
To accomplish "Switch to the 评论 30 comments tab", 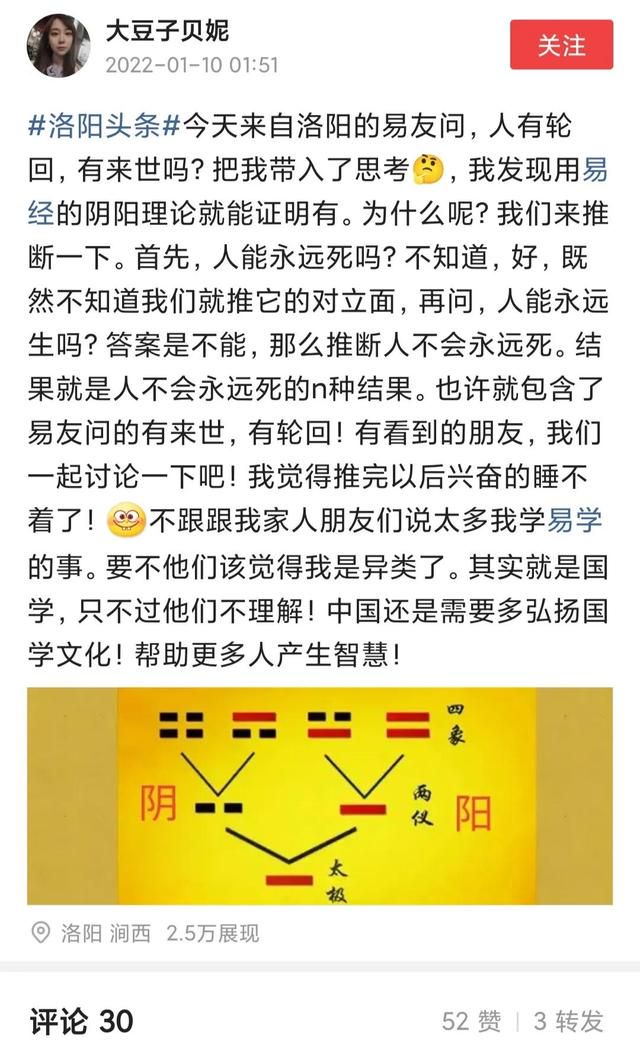I will point(81,1021).
